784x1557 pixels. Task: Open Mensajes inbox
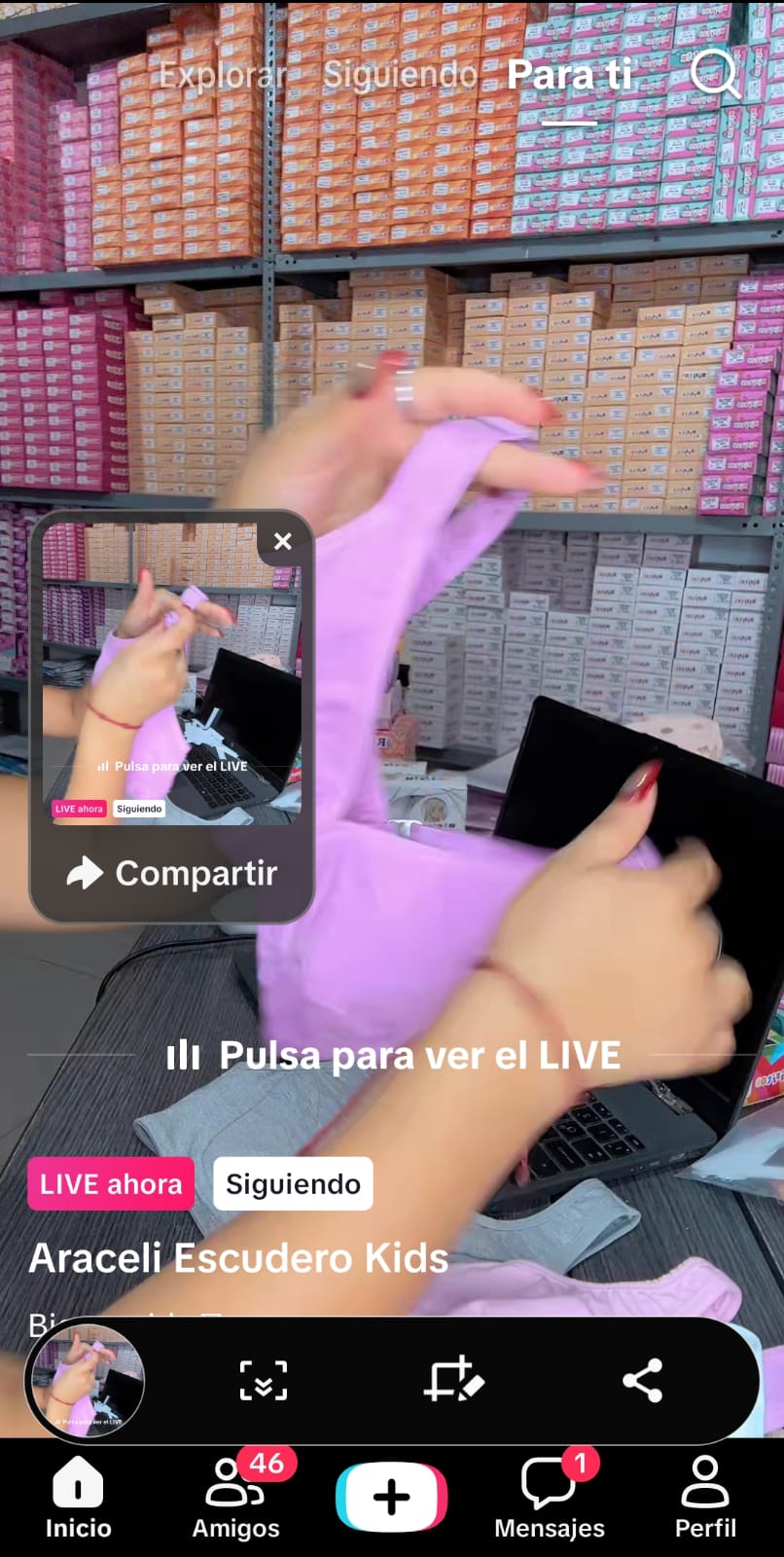[549, 1499]
